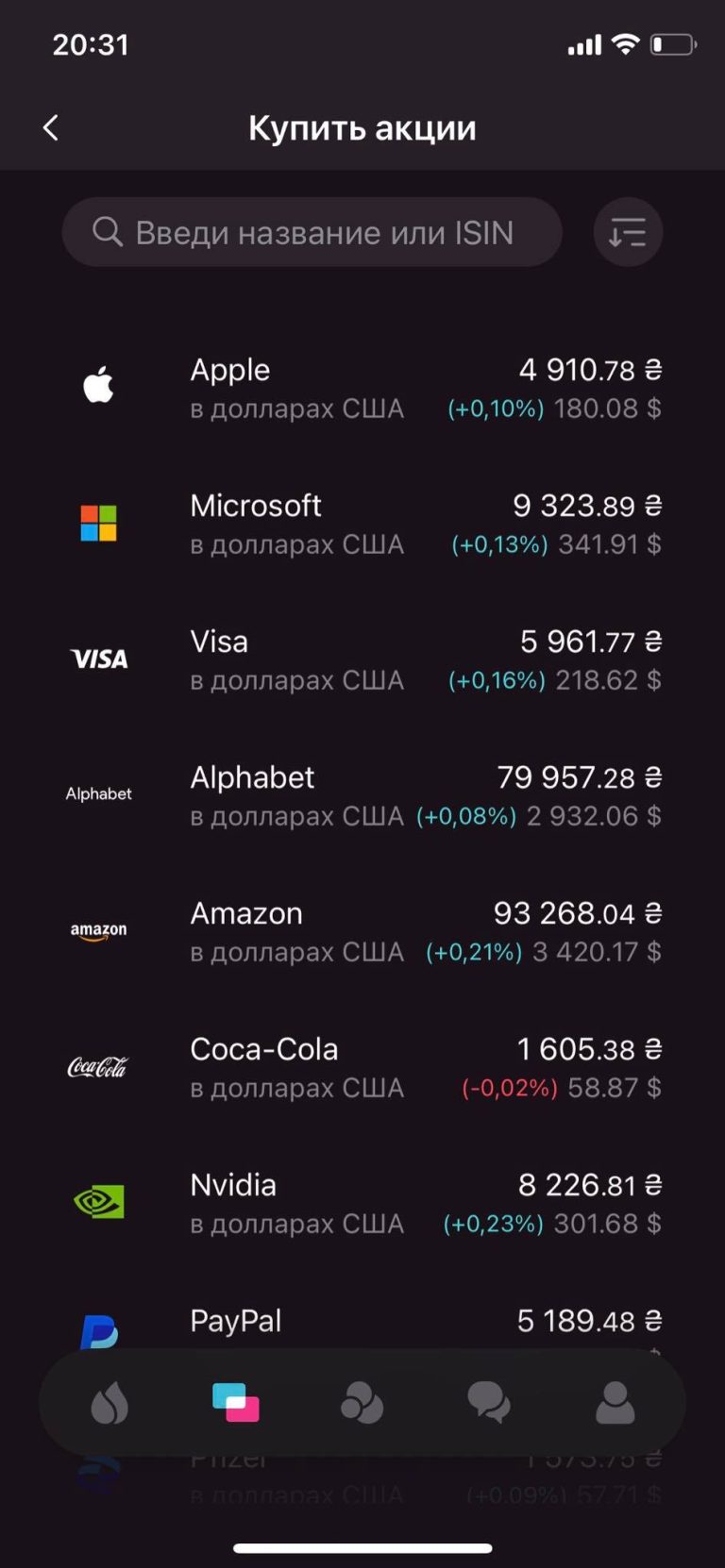Open the sort options button
725x1568 pixels.
627,232
